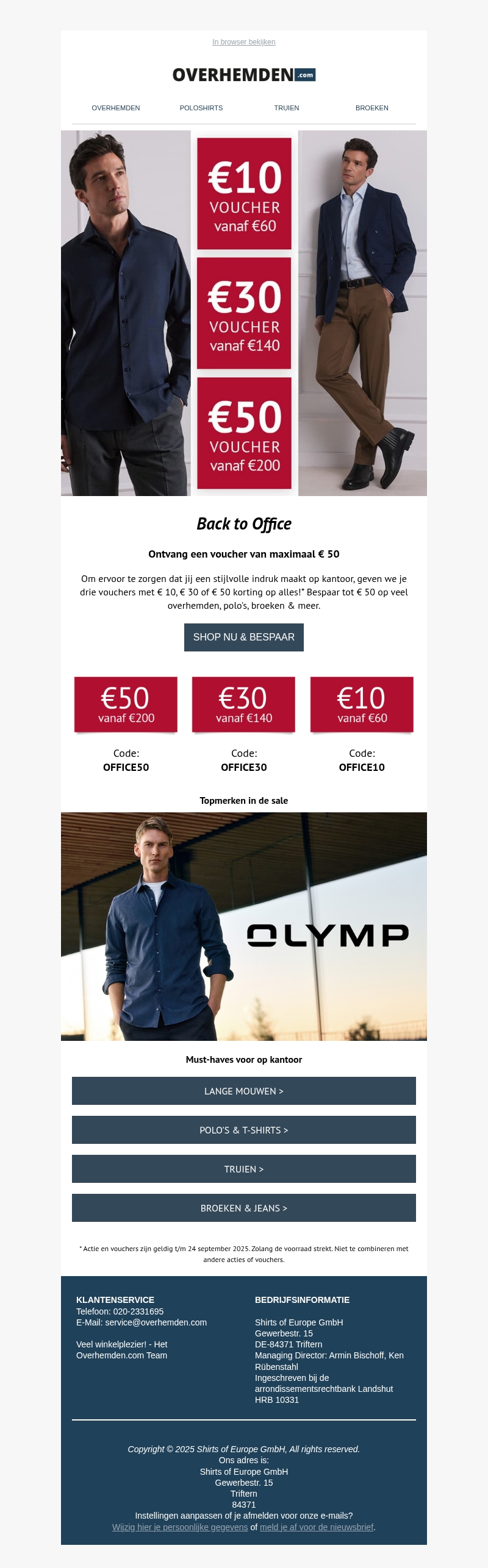The image size is (488, 1568).
Task: Select the BROEKEN navigation link
Action: click(x=371, y=108)
